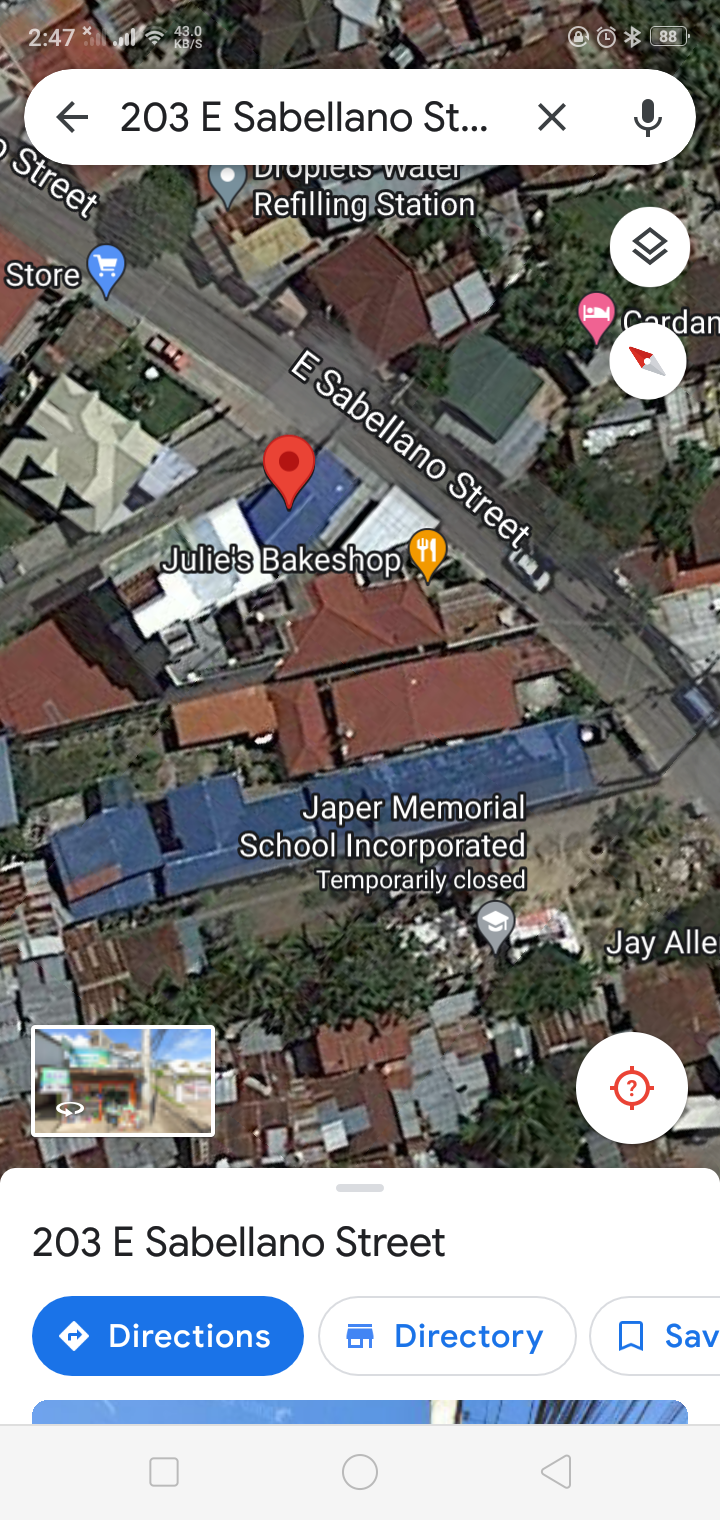Go to the home screen

(360, 1471)
